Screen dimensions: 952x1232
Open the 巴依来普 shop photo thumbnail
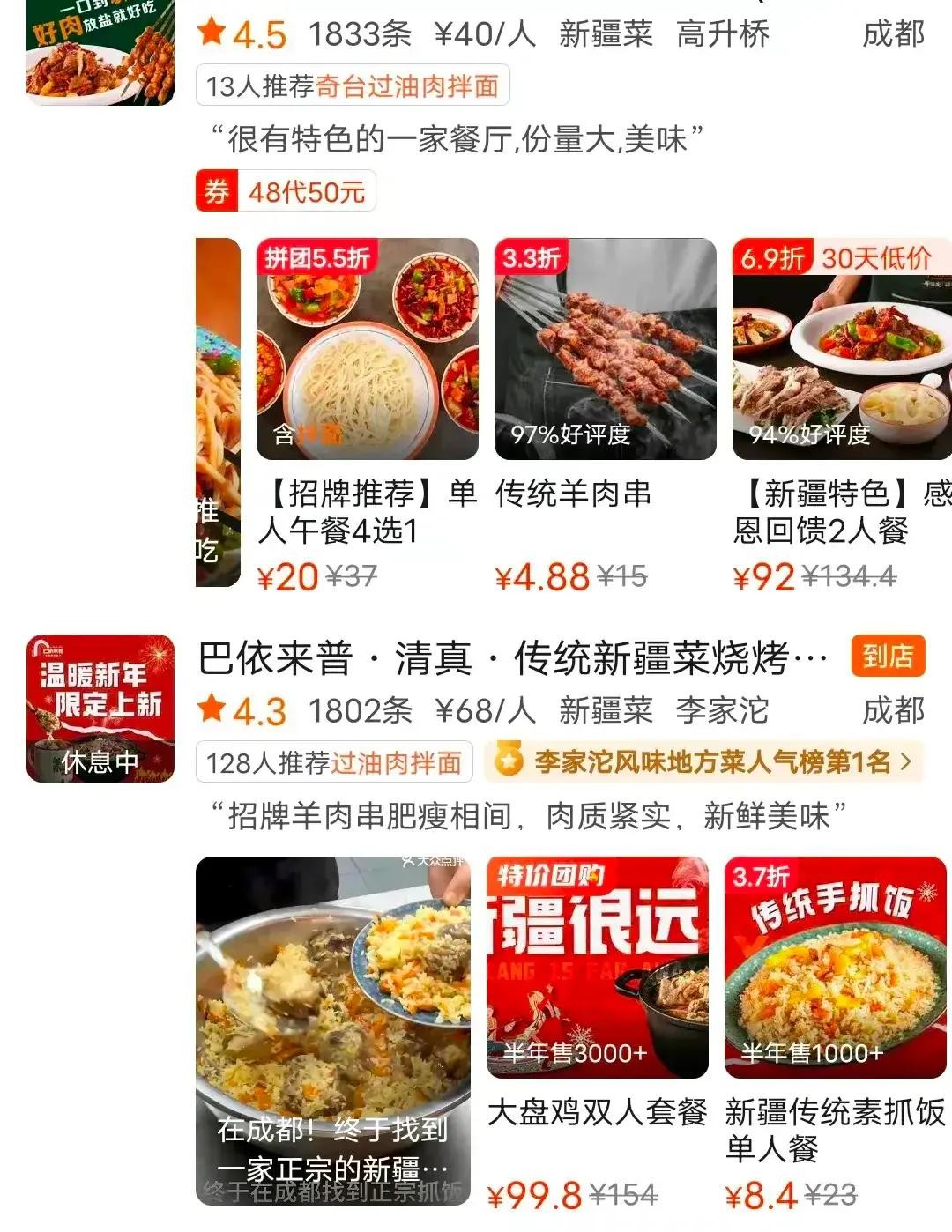(100, 709)
